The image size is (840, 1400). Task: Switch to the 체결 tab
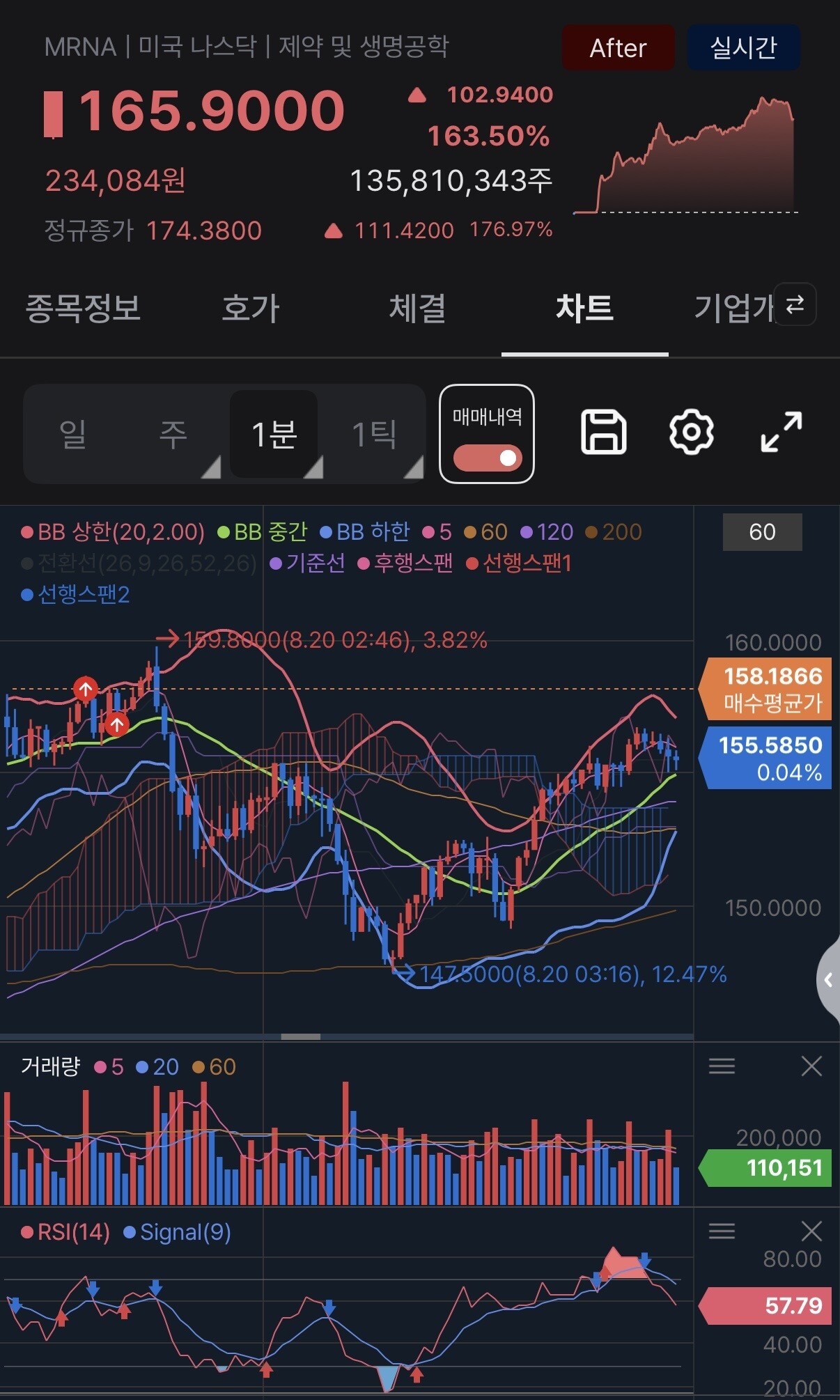coord(417,309)
